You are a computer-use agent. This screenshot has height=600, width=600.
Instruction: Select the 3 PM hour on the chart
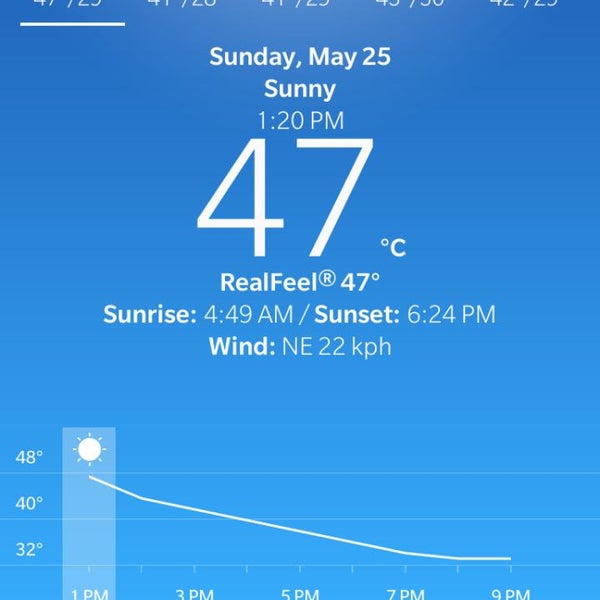(x=193, y=592)
